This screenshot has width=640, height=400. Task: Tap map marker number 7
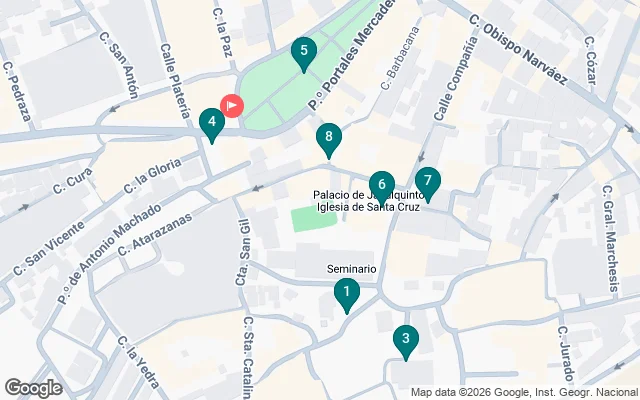coord(428,182)
